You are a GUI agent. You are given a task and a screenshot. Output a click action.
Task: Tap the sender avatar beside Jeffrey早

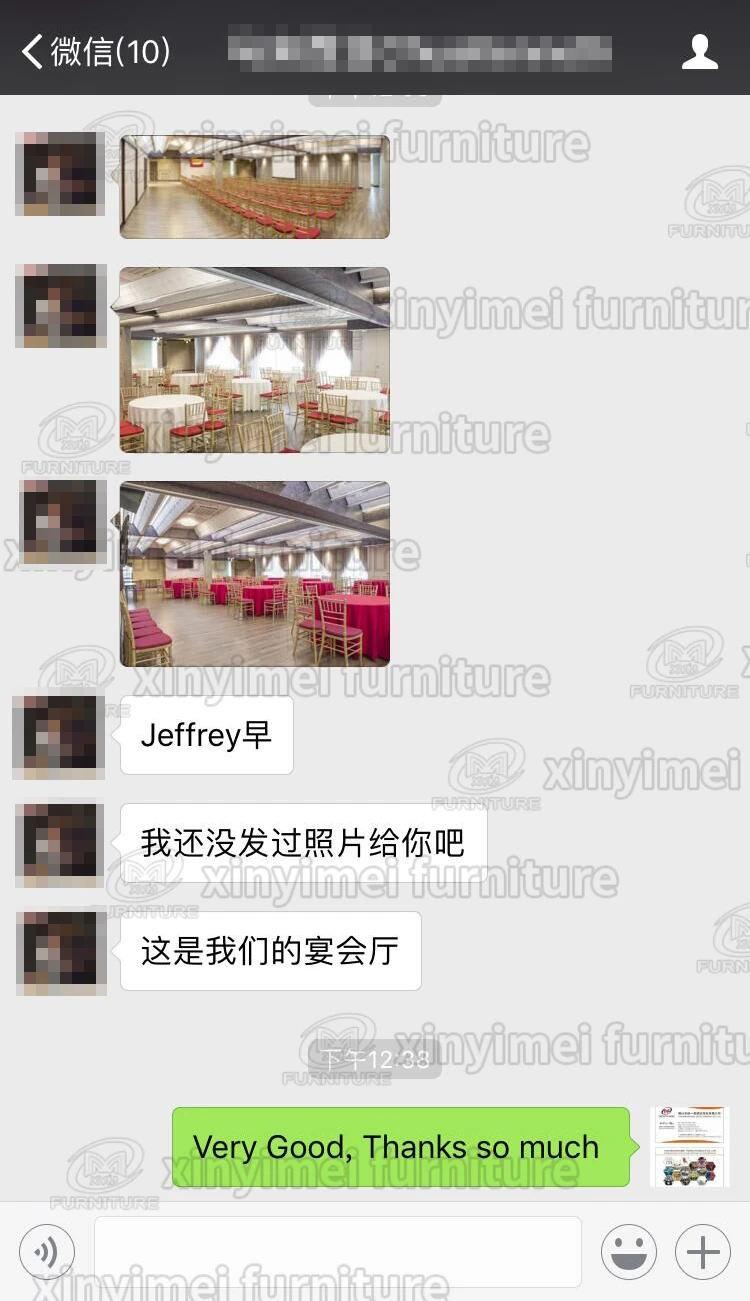coord(59,736)
